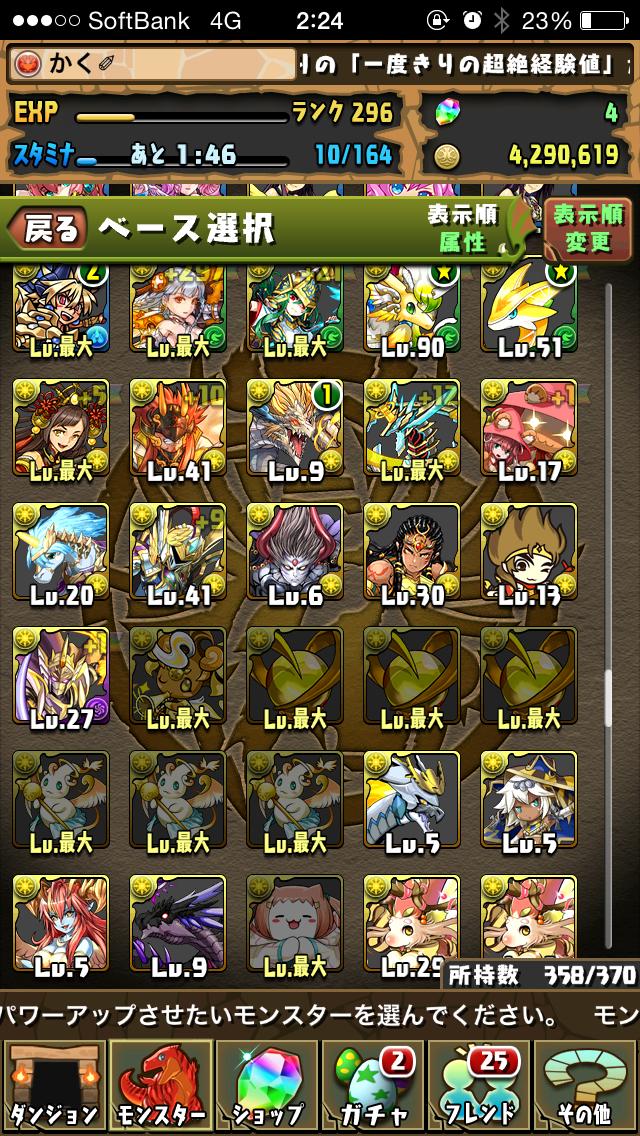The width and height of the screenshot is (640, 1136).
Task: Choose the Lv.17 red-hat girl monster
Action: pyautogui.click(x=529, y=428)
